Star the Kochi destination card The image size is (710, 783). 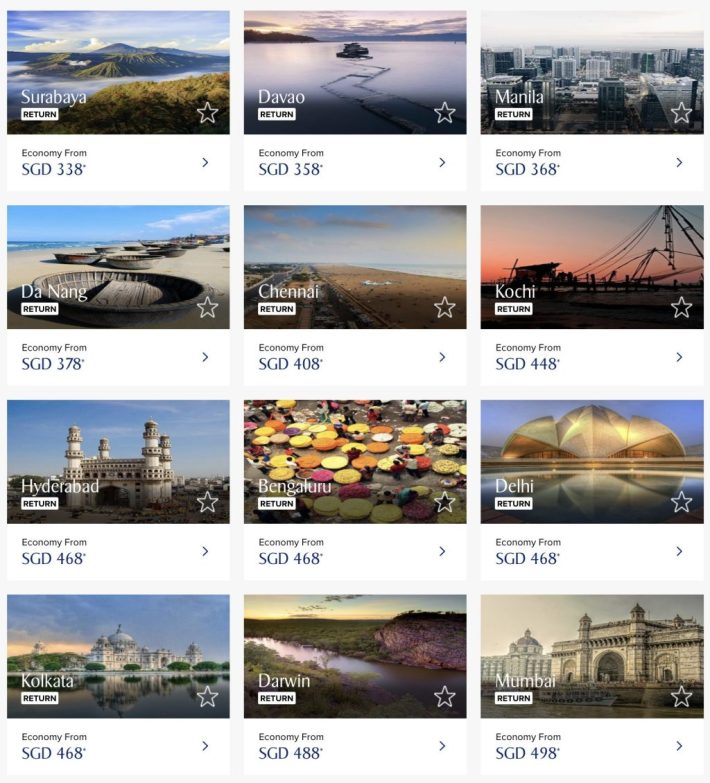[x=681, y=308]
